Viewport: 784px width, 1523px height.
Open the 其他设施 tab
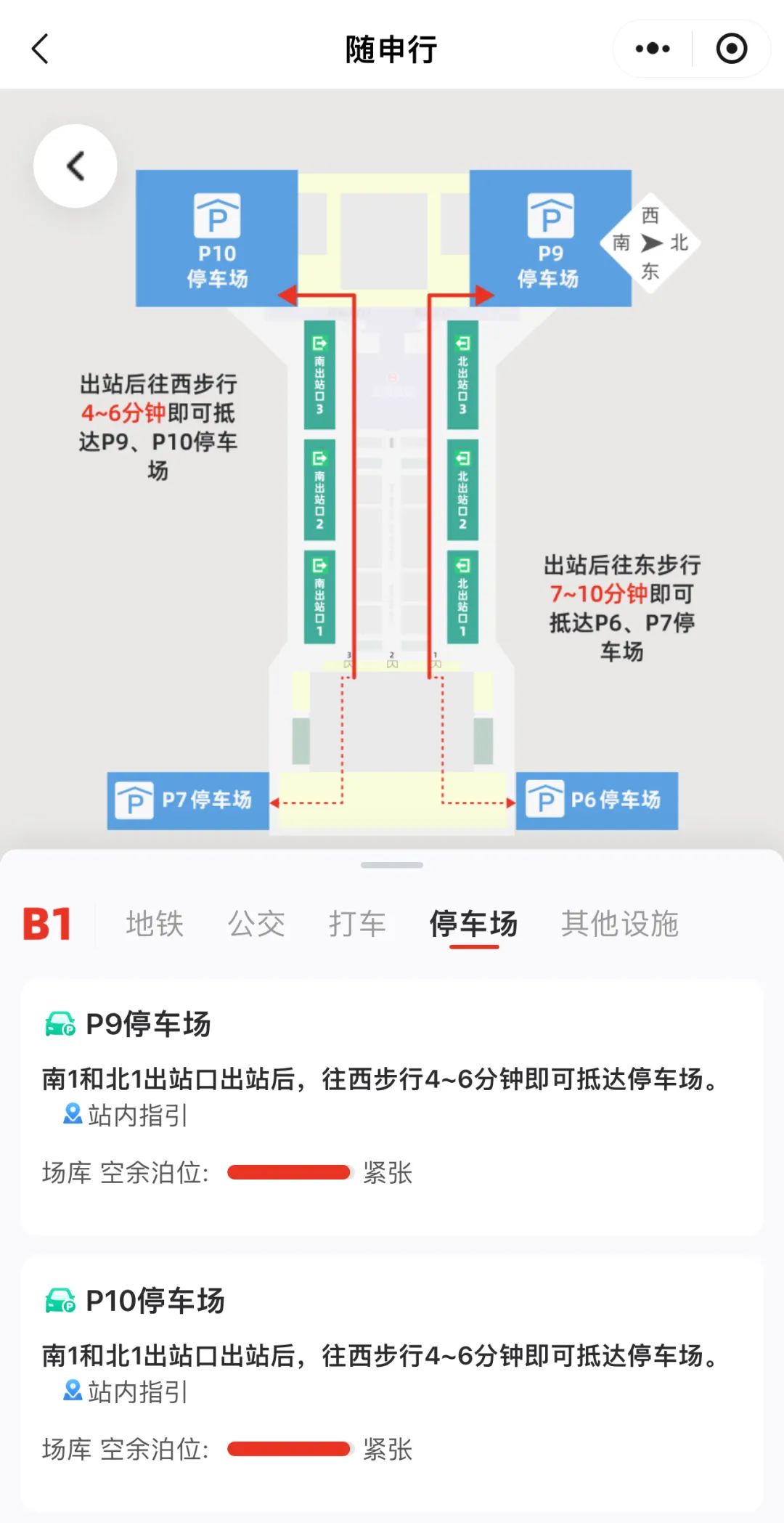point(619,924)
